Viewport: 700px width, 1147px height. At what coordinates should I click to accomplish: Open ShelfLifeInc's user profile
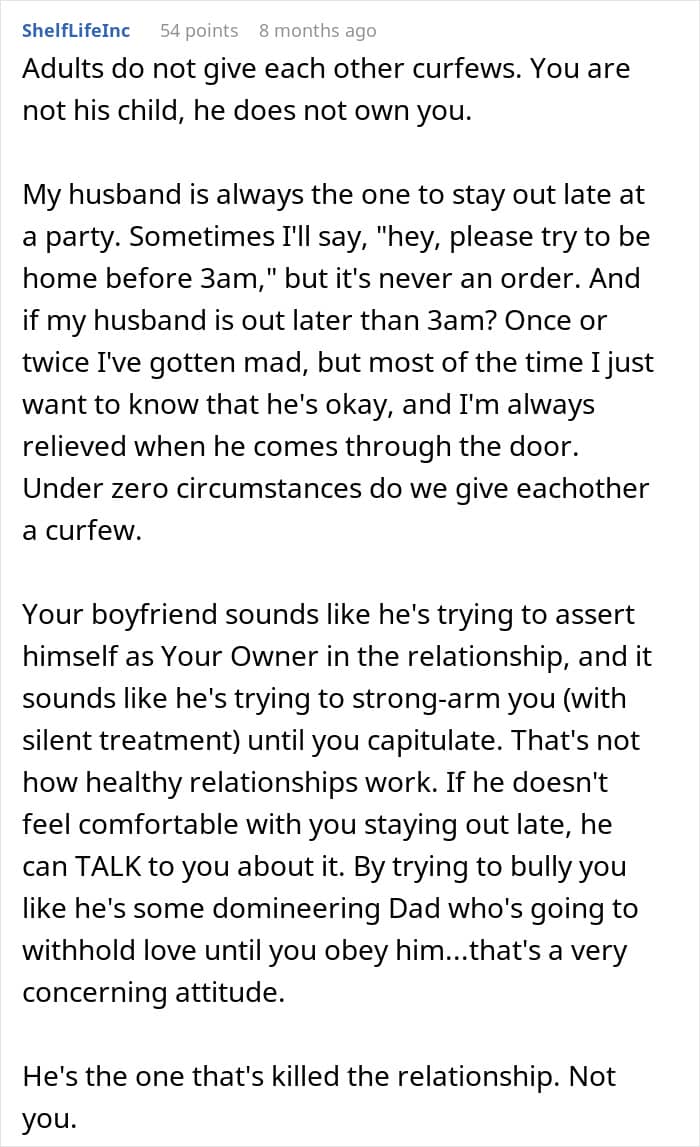click(x=76, y=31)
